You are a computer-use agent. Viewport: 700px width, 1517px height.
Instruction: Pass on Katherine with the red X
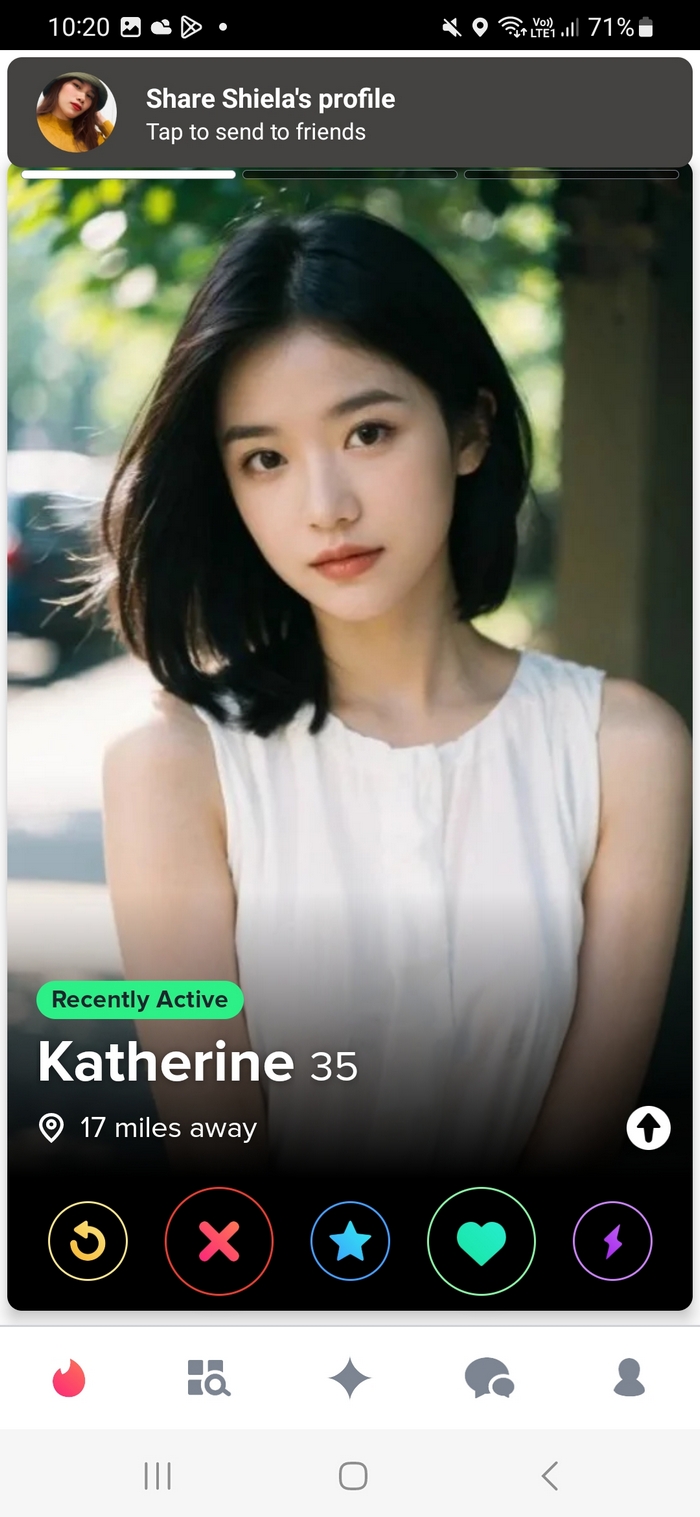(x=219, y=1241)
